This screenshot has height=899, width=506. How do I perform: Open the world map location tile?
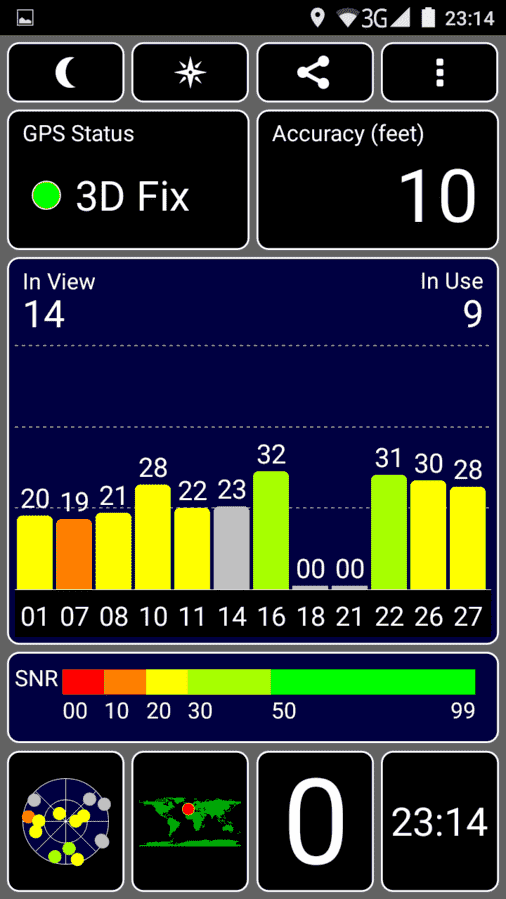pos(190,822)
